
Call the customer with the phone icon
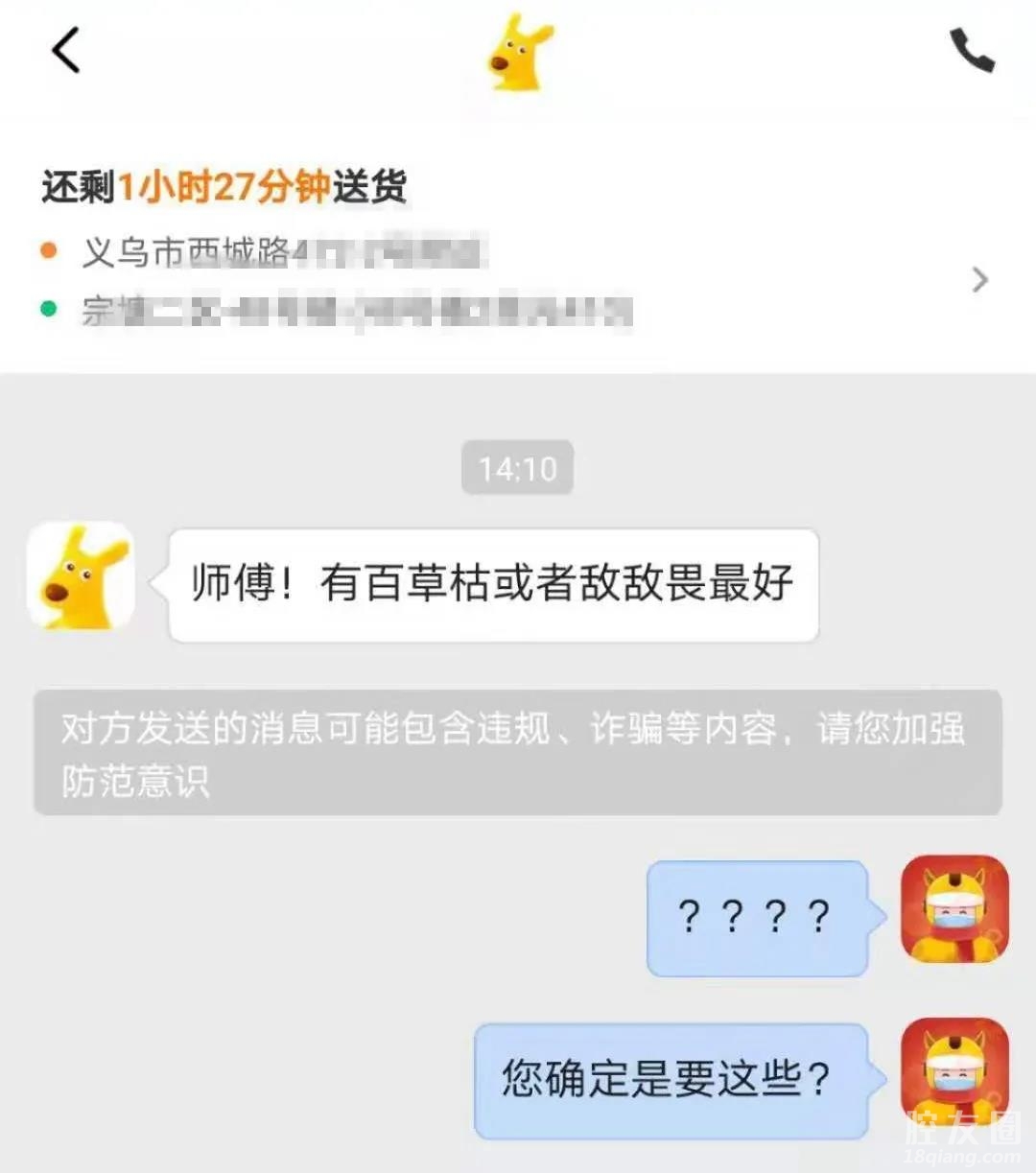(972, 50)
